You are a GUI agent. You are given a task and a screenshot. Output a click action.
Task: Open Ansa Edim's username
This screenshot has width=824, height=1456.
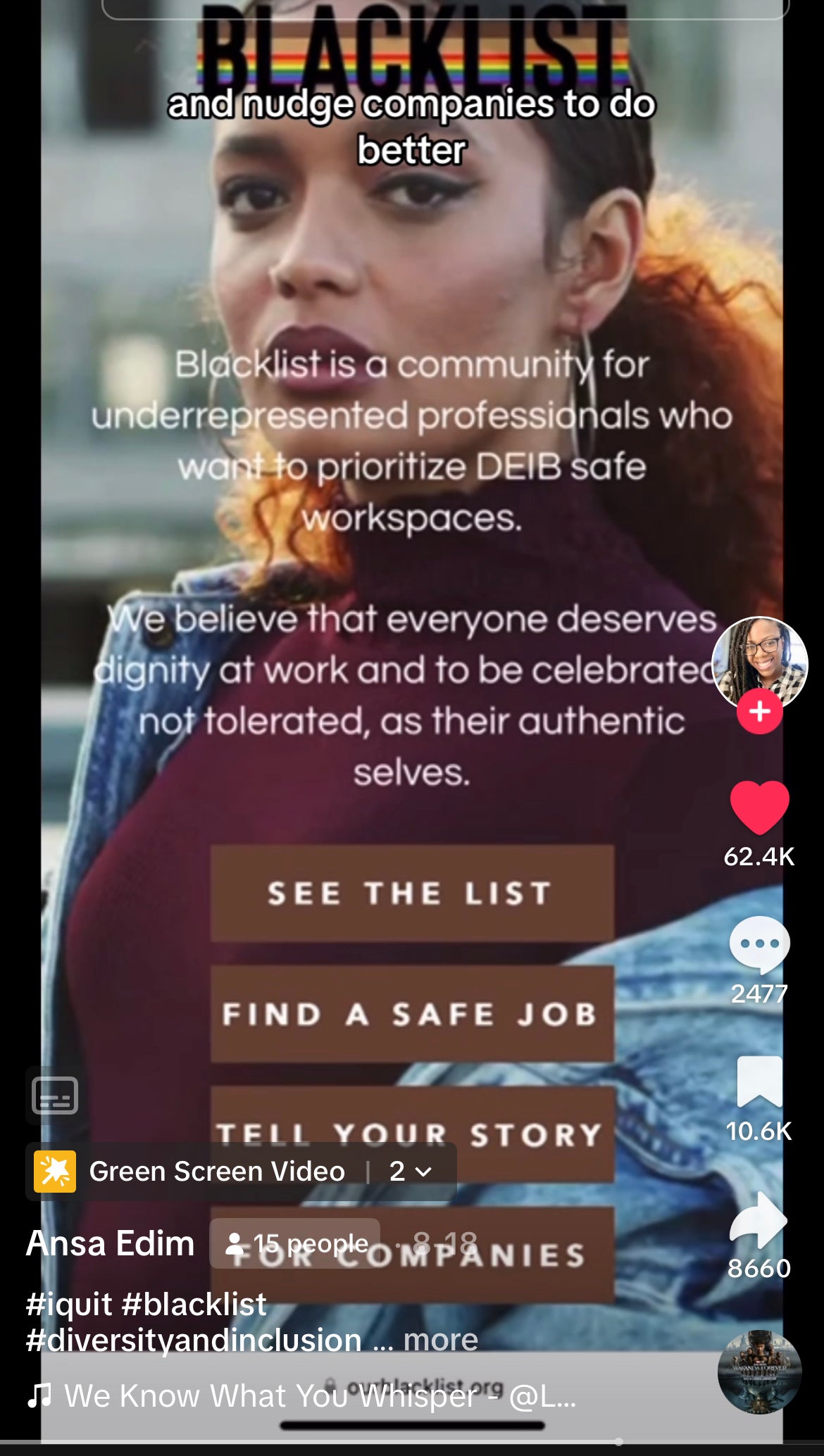111,1243
